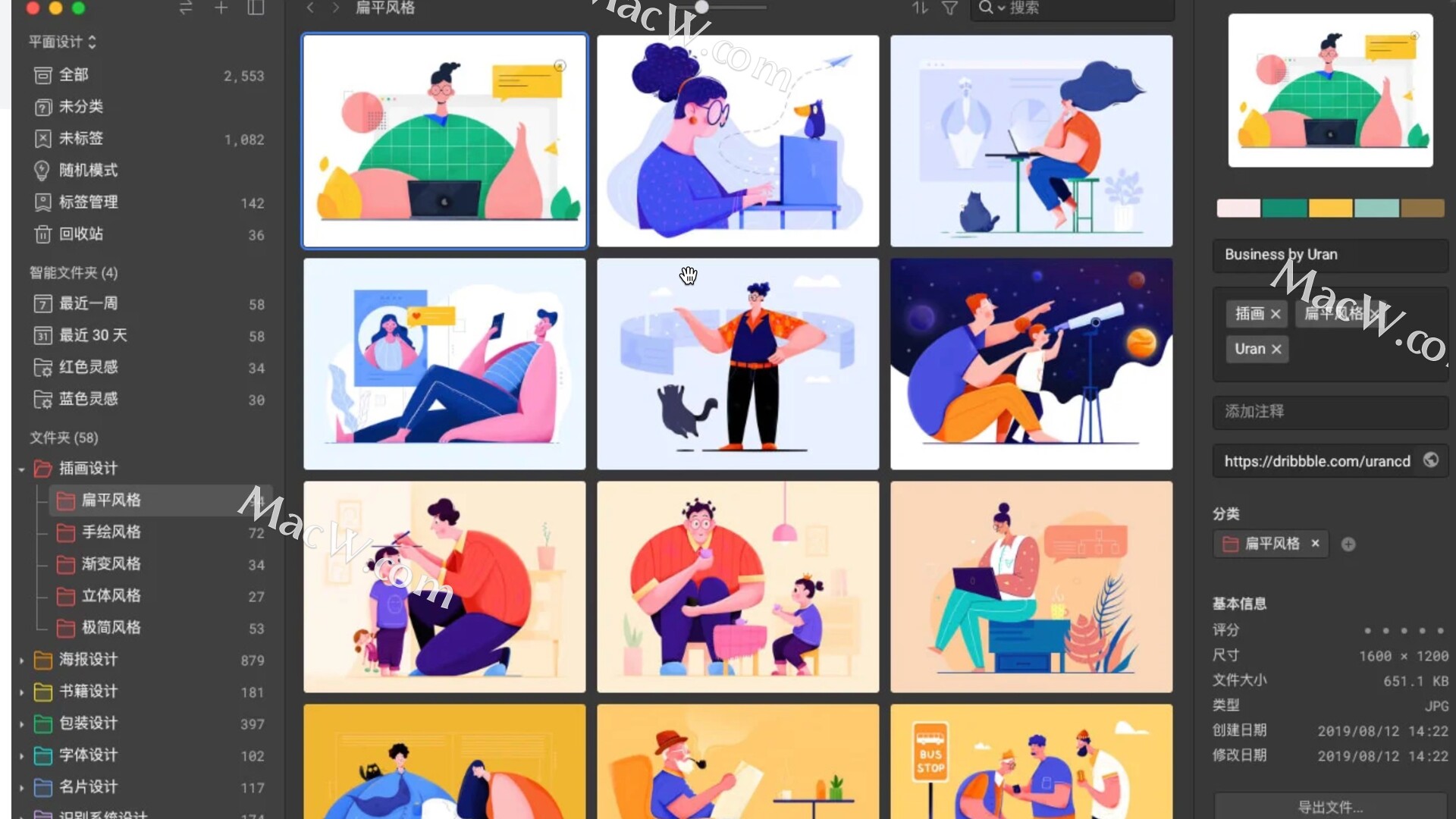Select the 红色灵感 smart folder
Screen dimensions: 1456x819
click(88, 368)
